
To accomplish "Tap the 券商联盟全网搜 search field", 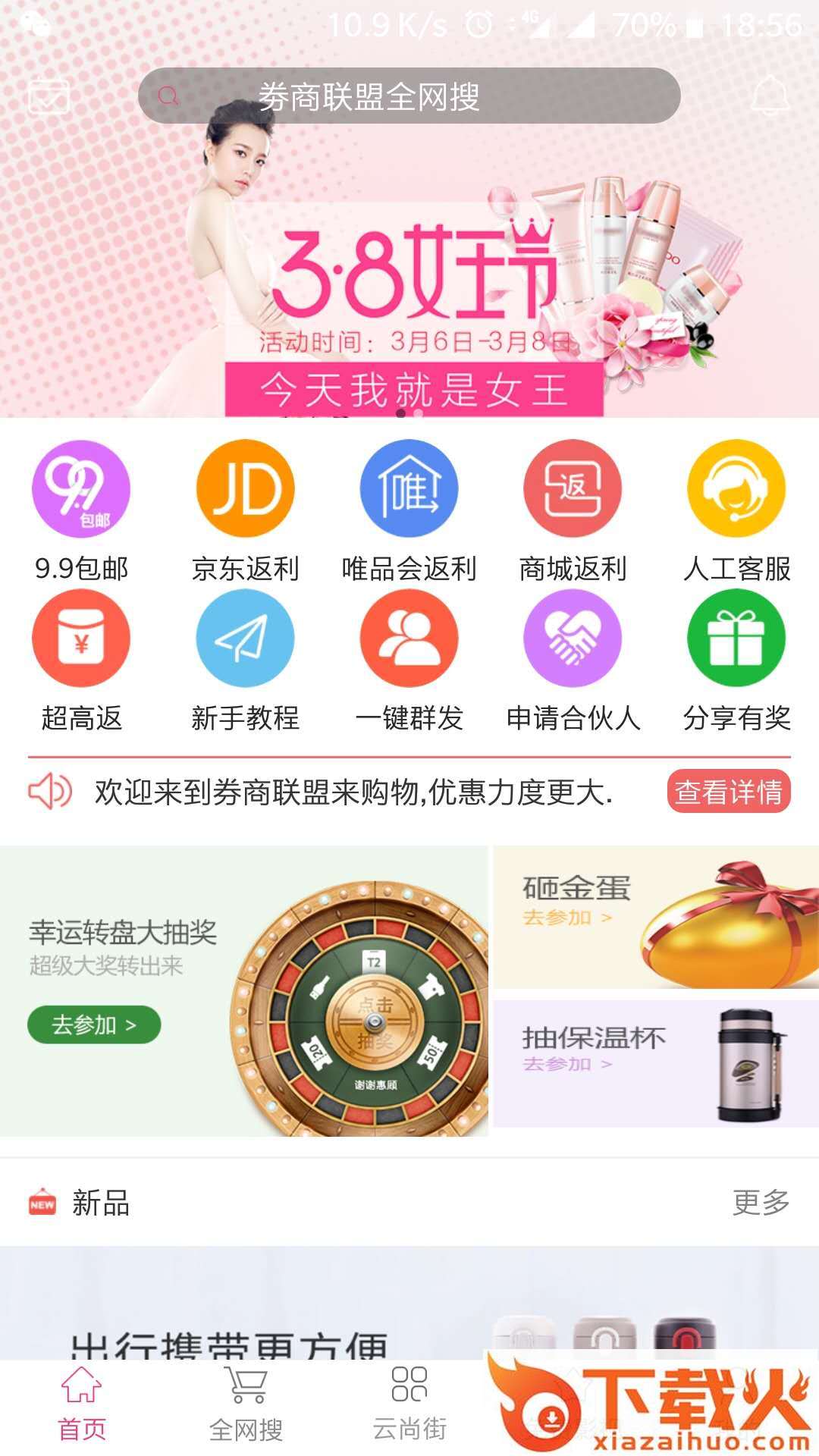I will click(x=409, y=96).
